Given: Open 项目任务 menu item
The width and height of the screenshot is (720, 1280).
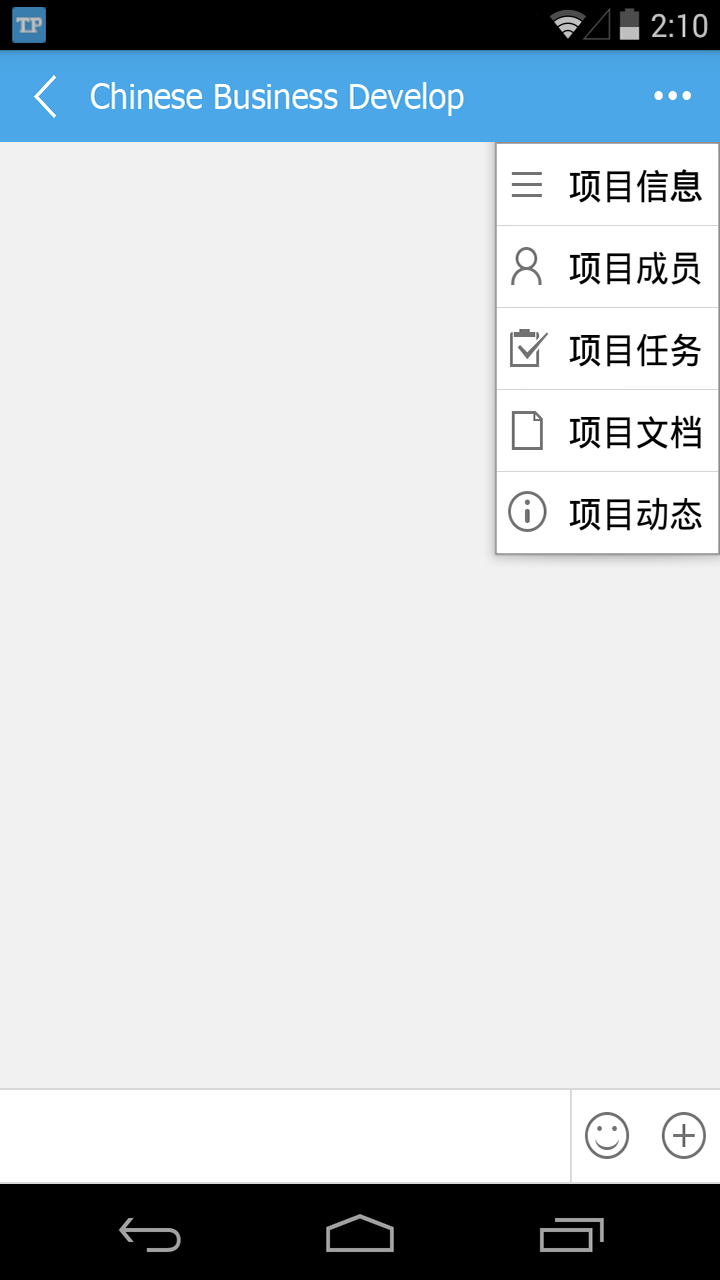Looking at the screenshot, I should click(x=607, y=349).
